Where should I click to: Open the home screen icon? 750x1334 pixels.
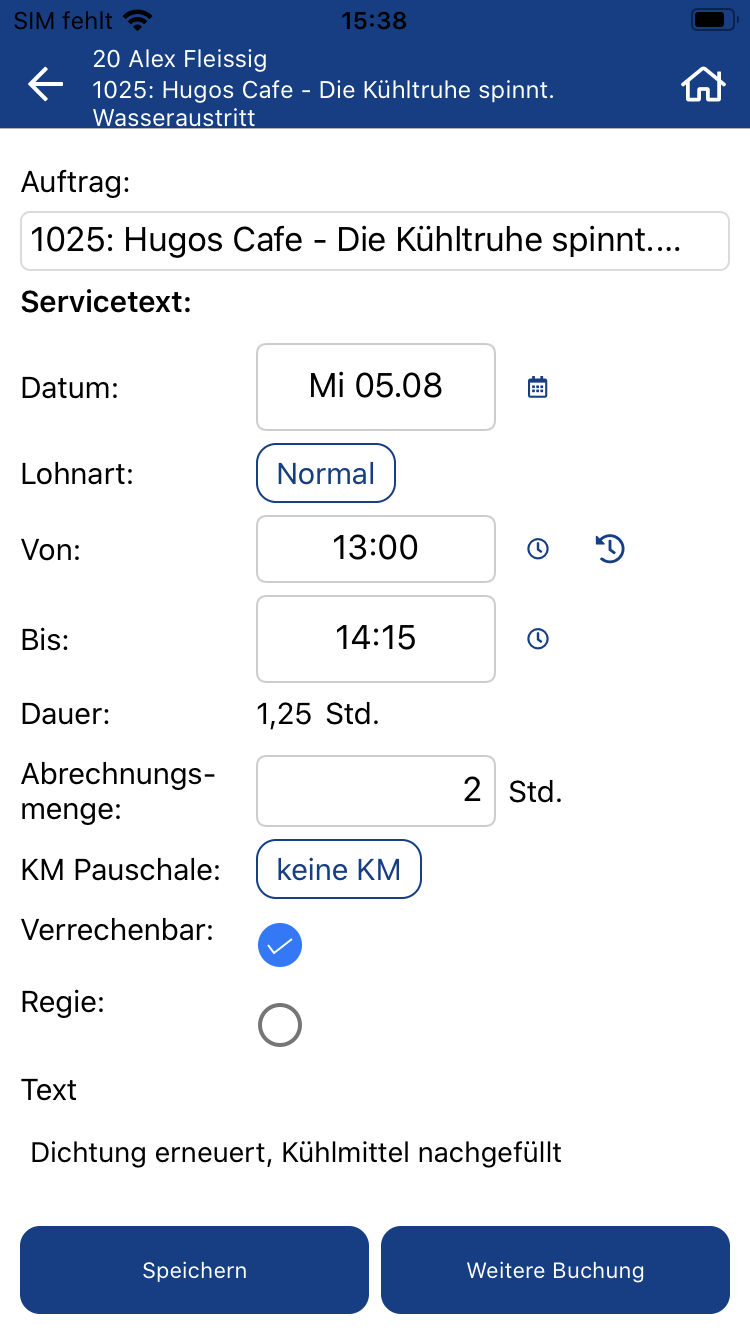(x=703, y=85)
